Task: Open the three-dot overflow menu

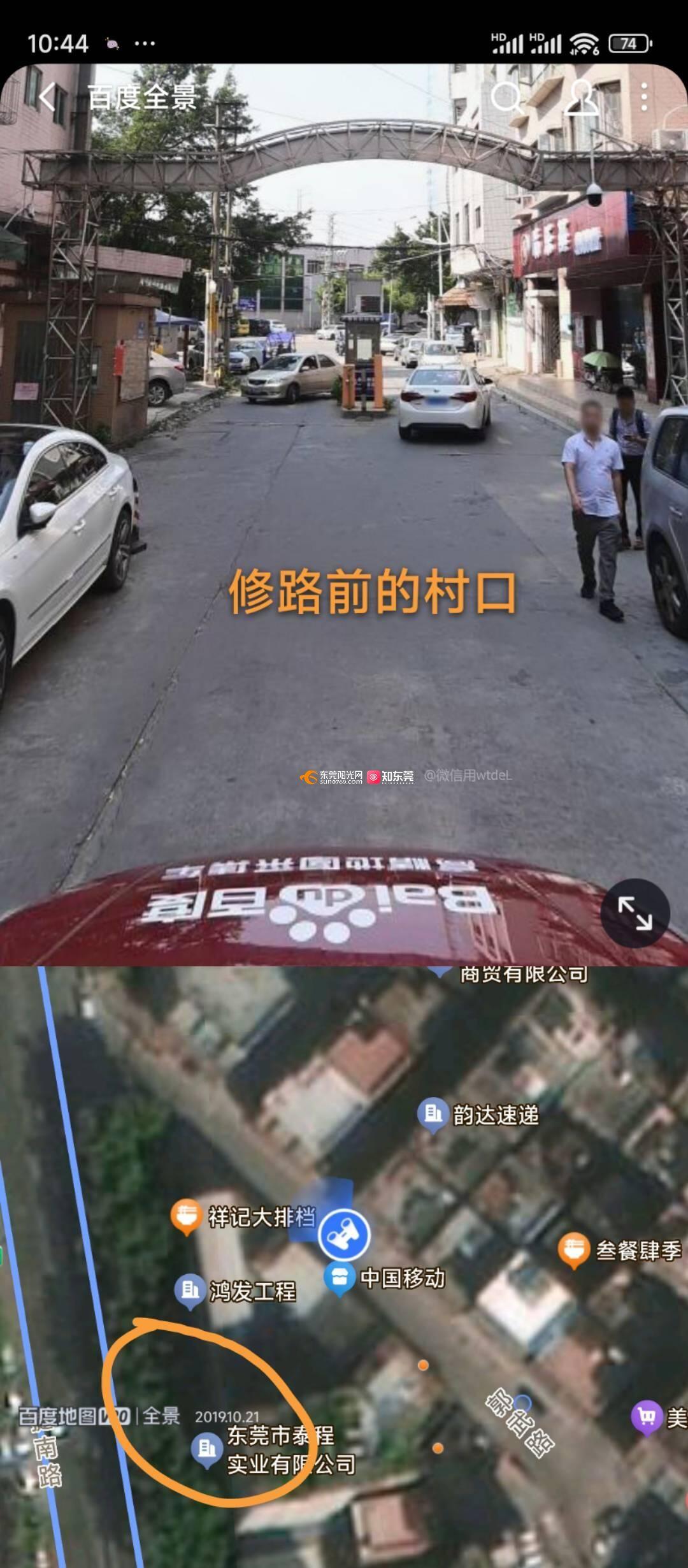Action: (x=644, y=98)
